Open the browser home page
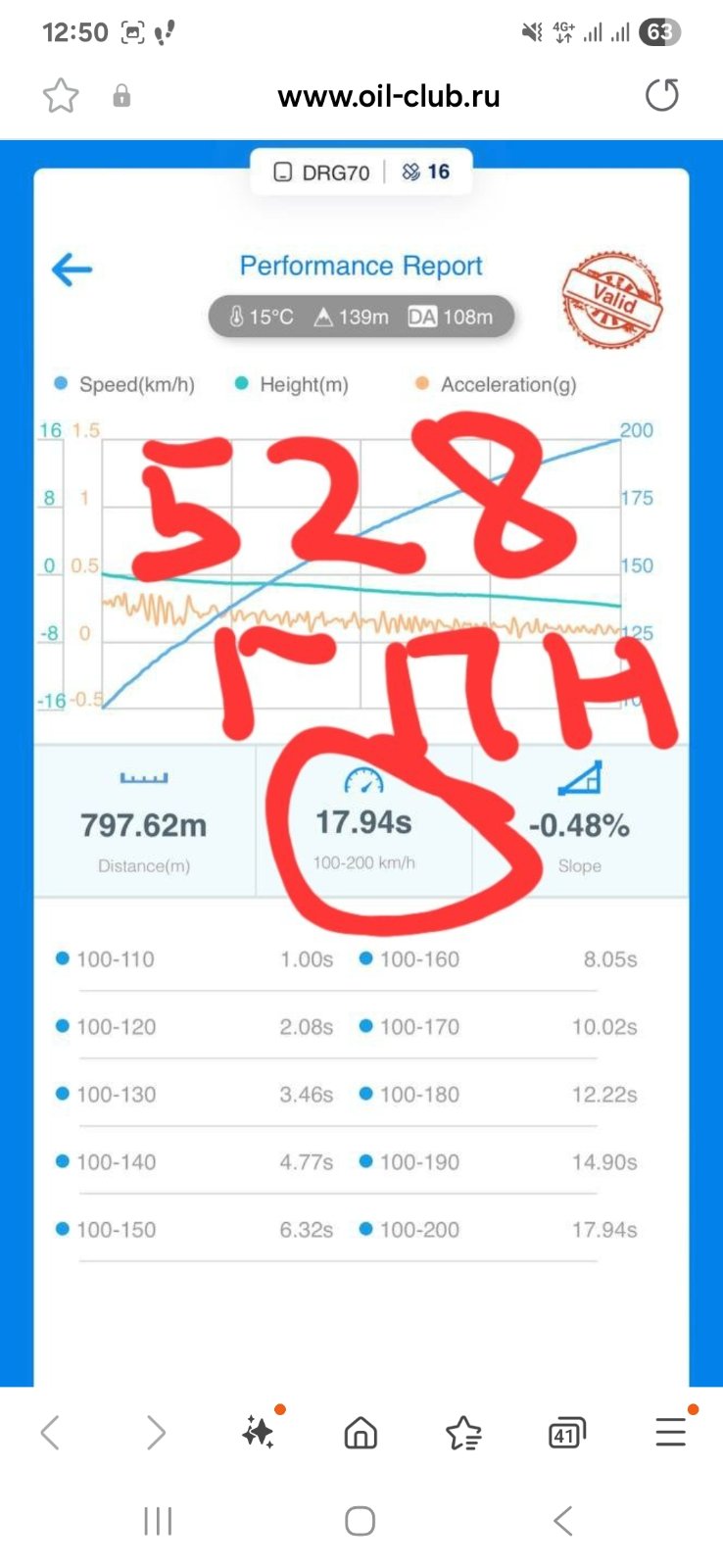The image size is (723, 1568). [361, 1434]
